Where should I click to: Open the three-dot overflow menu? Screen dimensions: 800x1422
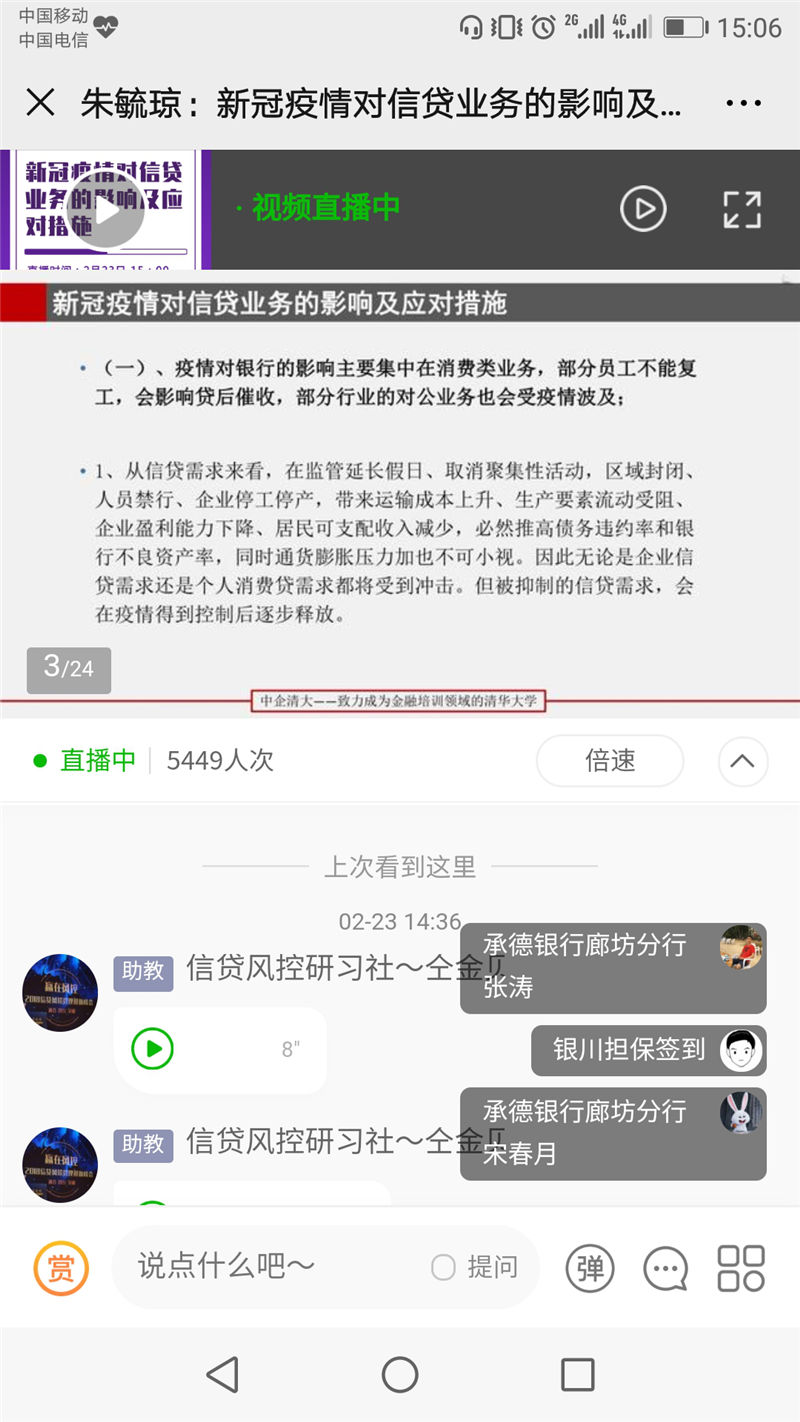click(744, 102)
